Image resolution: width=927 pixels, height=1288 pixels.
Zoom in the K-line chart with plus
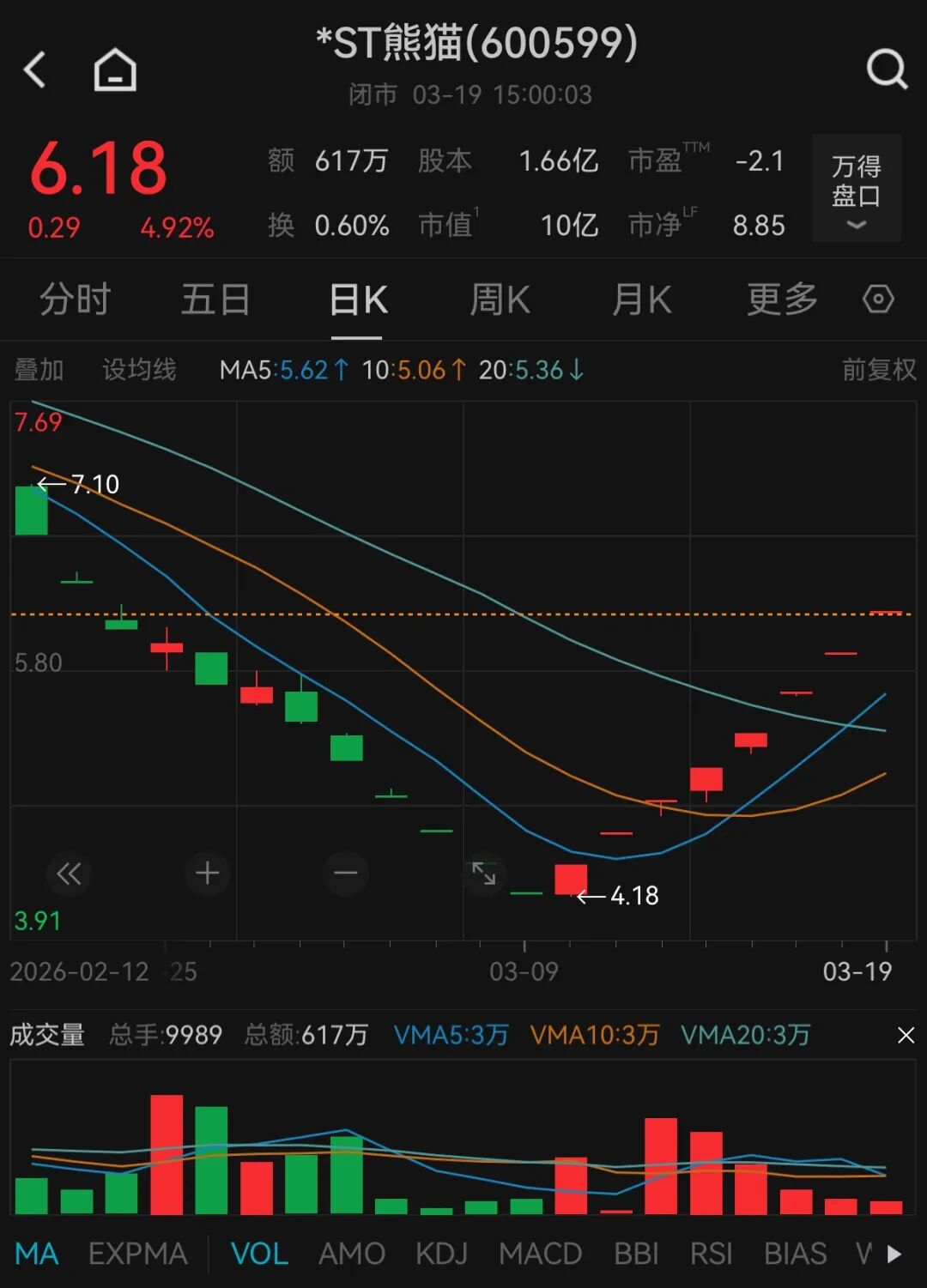coord(207,874)
